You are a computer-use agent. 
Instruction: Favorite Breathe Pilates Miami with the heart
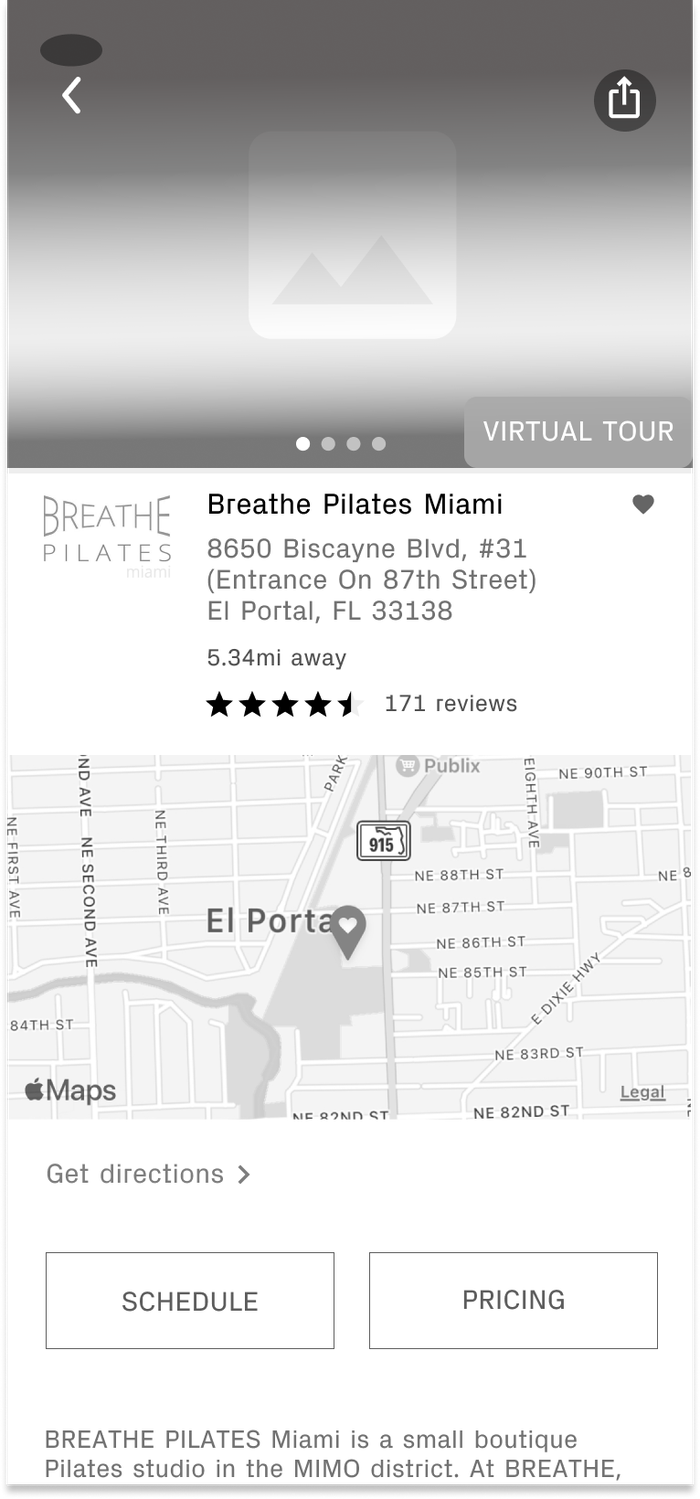pos(643,504)
